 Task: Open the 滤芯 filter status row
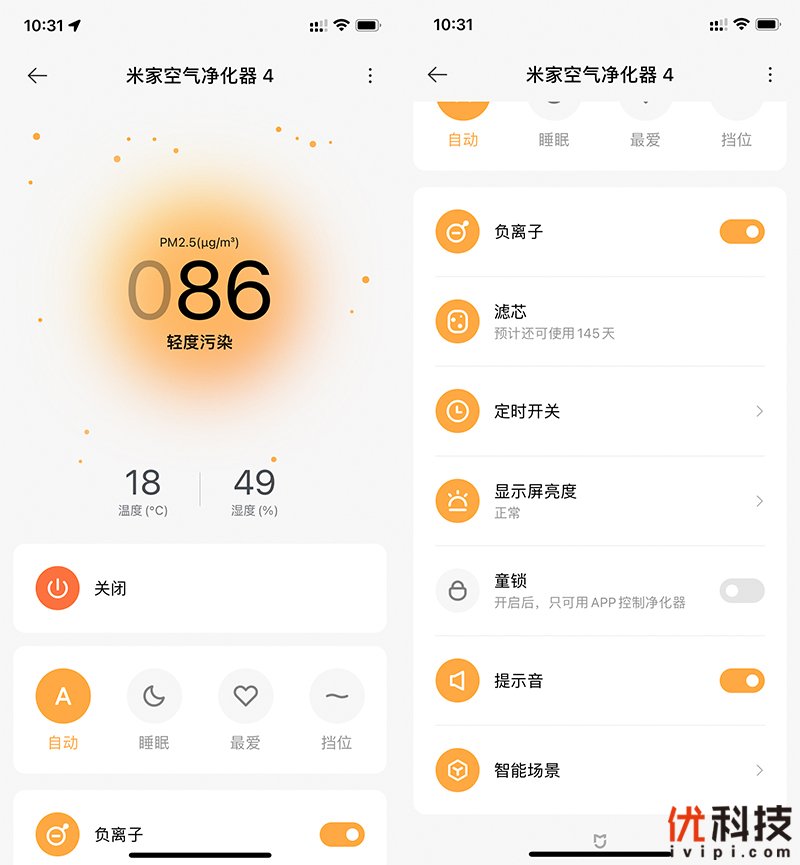(x=598, y=321)
